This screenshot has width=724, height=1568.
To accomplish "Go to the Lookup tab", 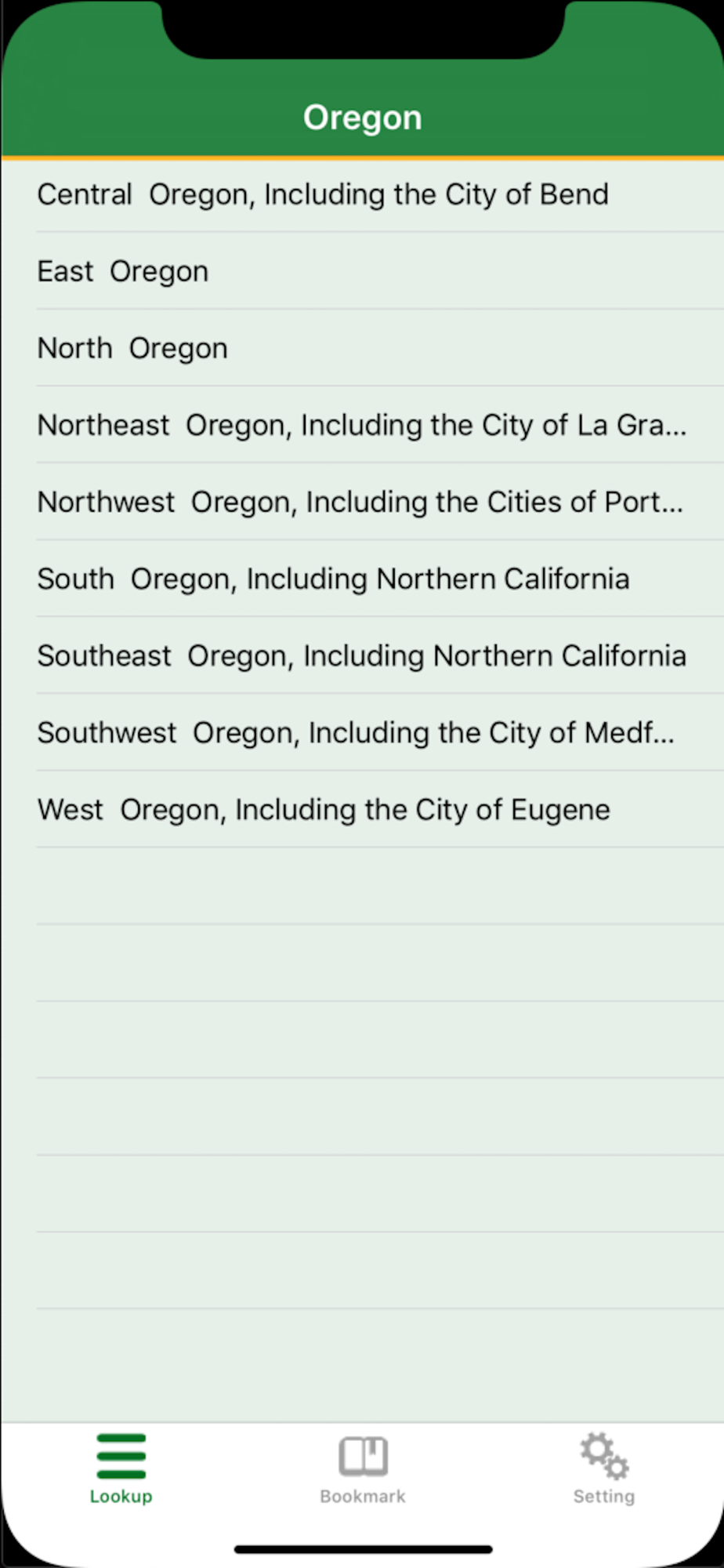I will [121, 1469].
